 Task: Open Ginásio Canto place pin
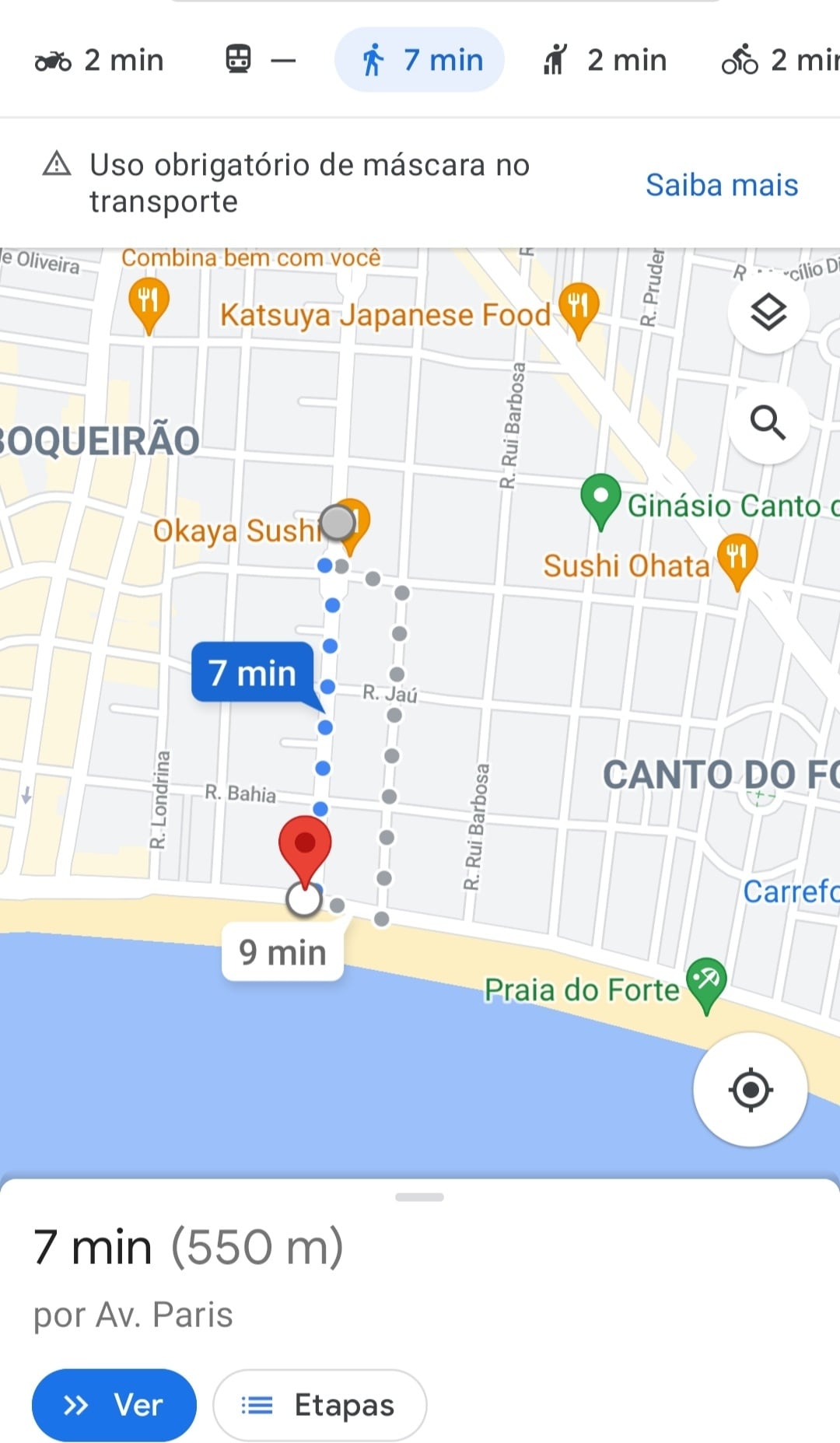tap(600, 502)
